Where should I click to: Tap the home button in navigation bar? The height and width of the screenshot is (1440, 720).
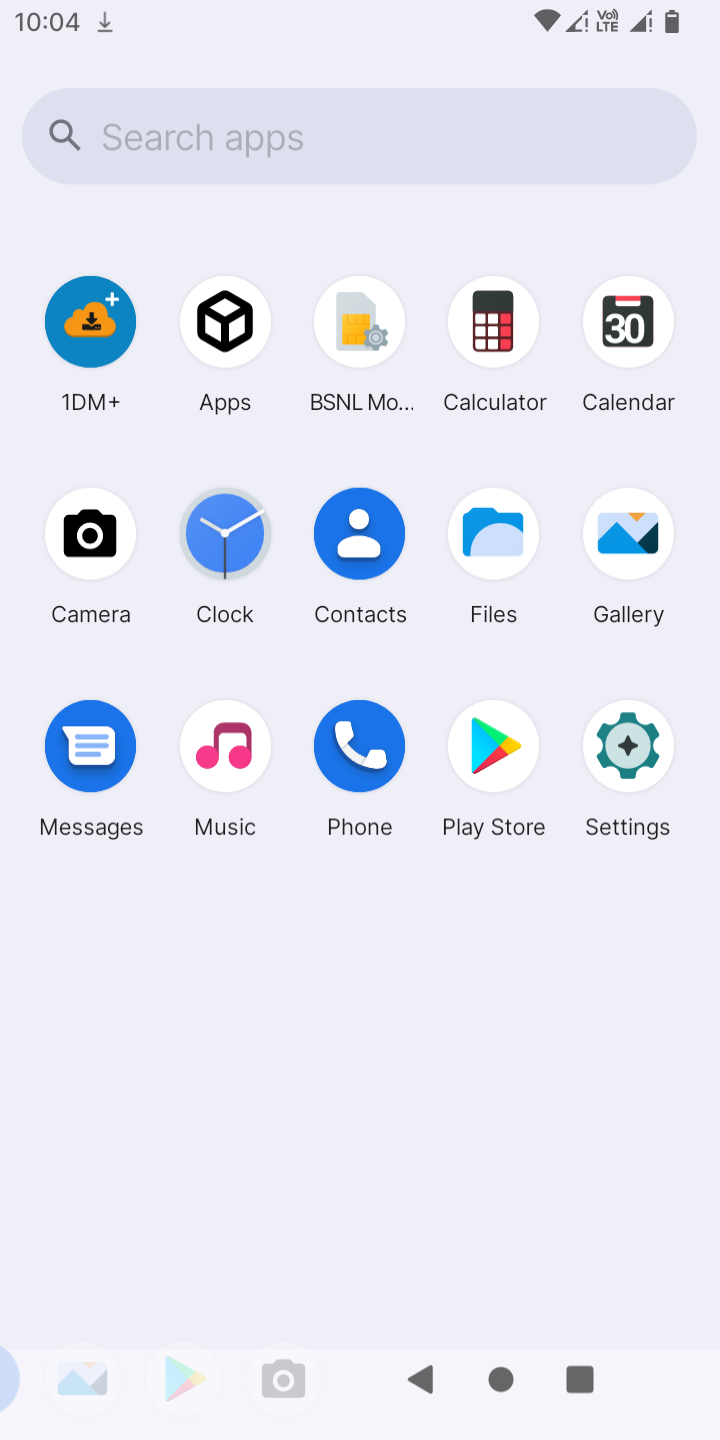(501, 1380)
